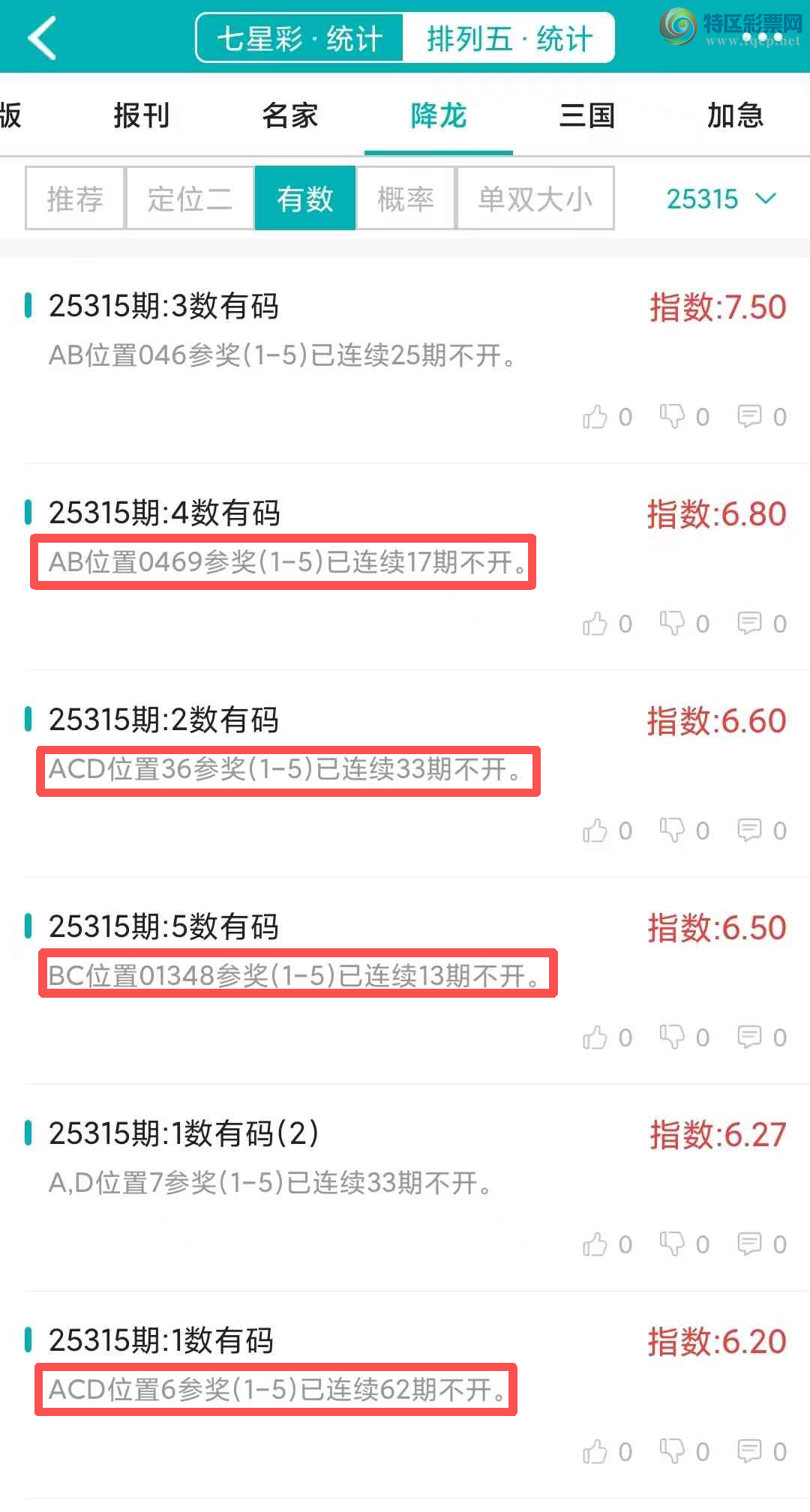Screen dimensions: 810x1512
Task: Tap the 推荐 filter chip
Action: coord(75,199)
